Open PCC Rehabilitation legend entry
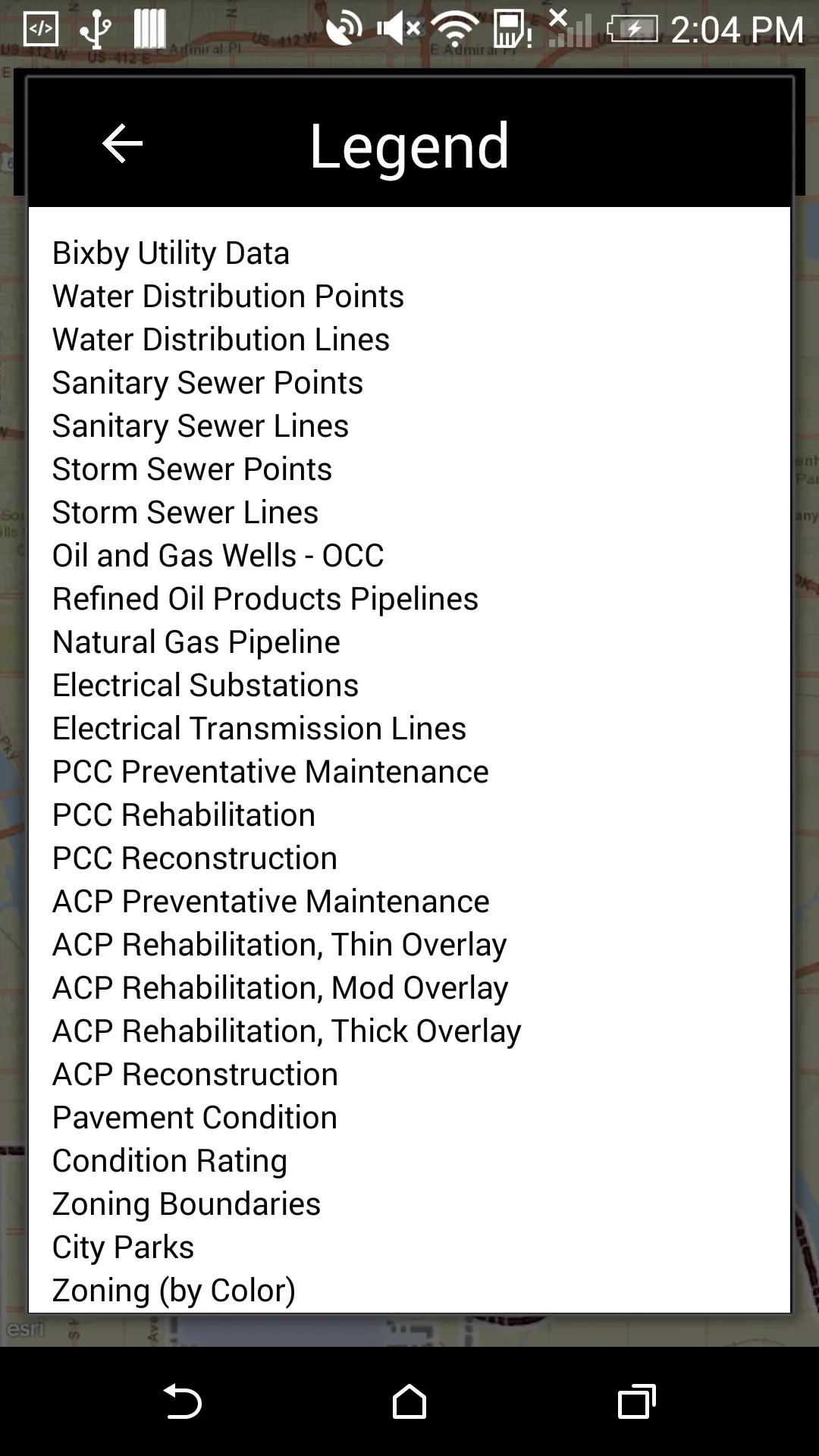The height and width of the screenshot is (1456, 819). point(184,815)
